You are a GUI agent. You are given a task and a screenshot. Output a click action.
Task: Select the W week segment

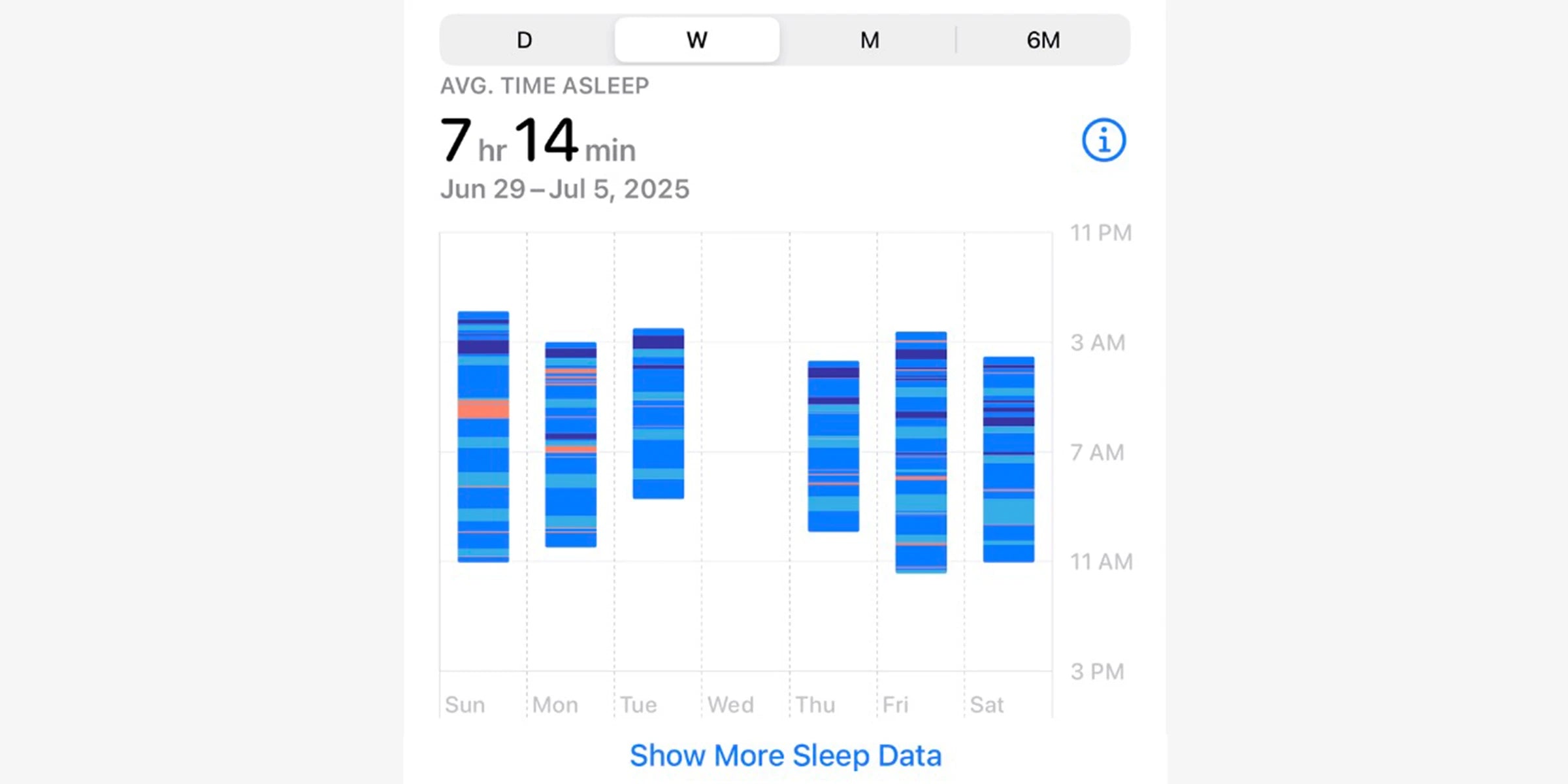point(696,40)
